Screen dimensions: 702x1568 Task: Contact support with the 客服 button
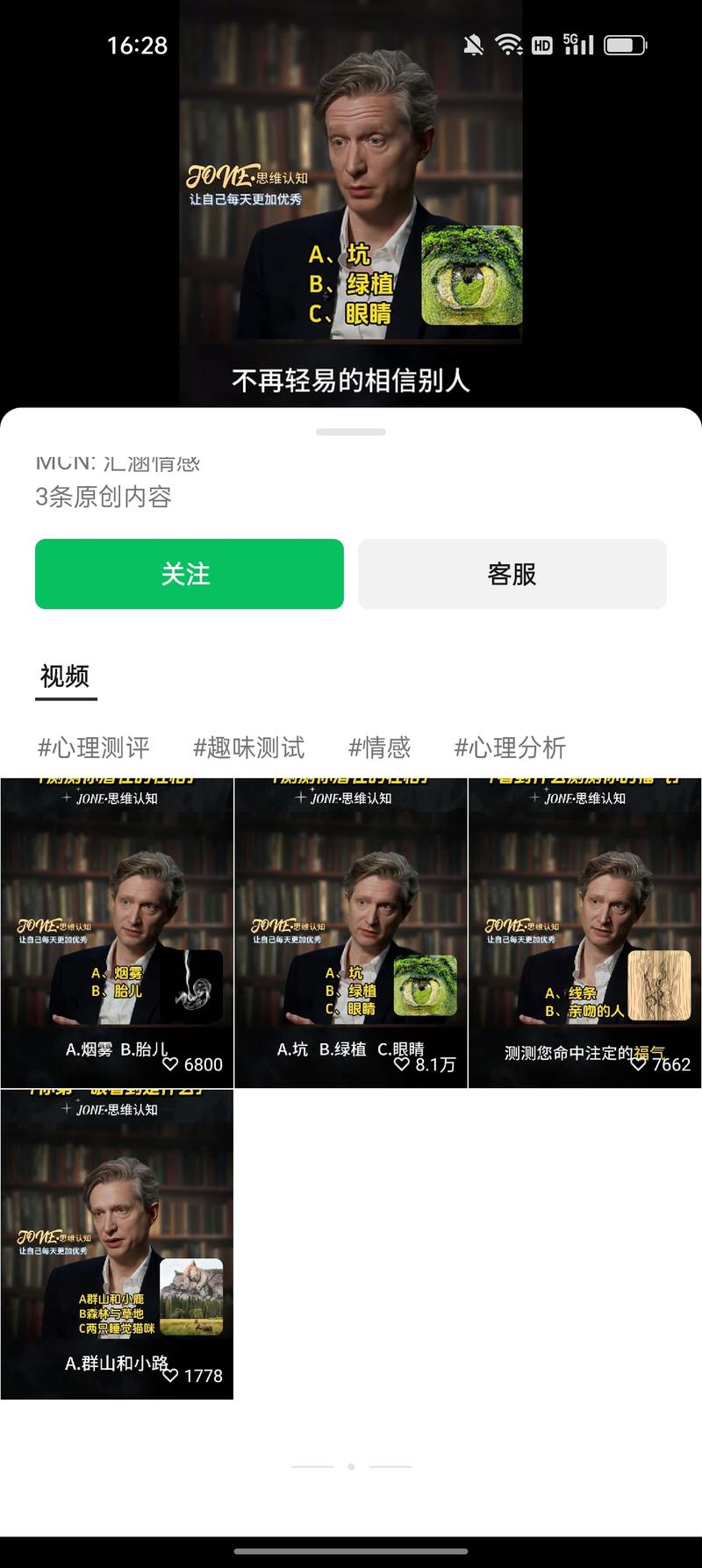pyautogui.click(x=512, y=574)
